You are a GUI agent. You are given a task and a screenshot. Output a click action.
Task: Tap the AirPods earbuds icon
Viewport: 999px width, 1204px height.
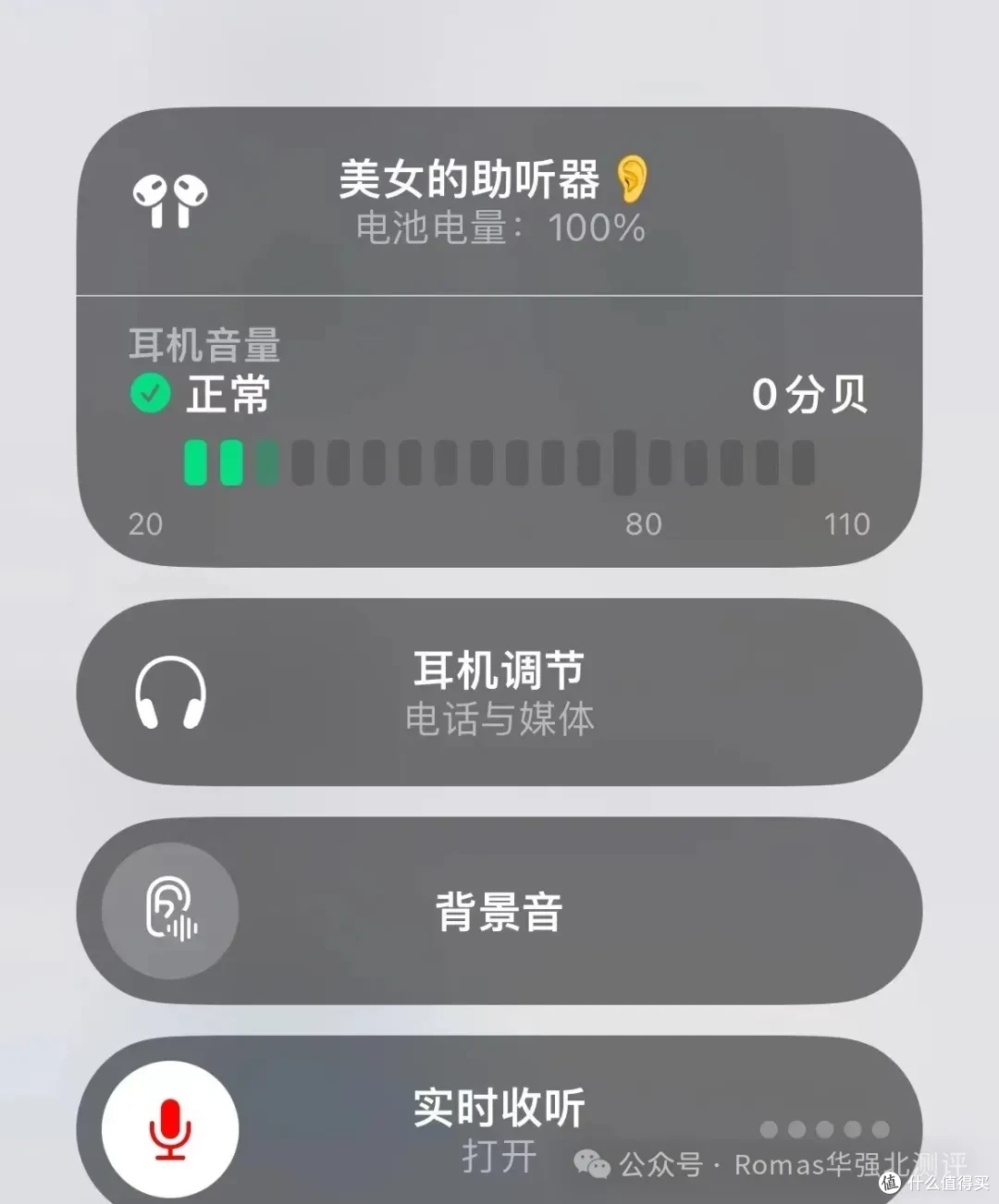(169, 203)
